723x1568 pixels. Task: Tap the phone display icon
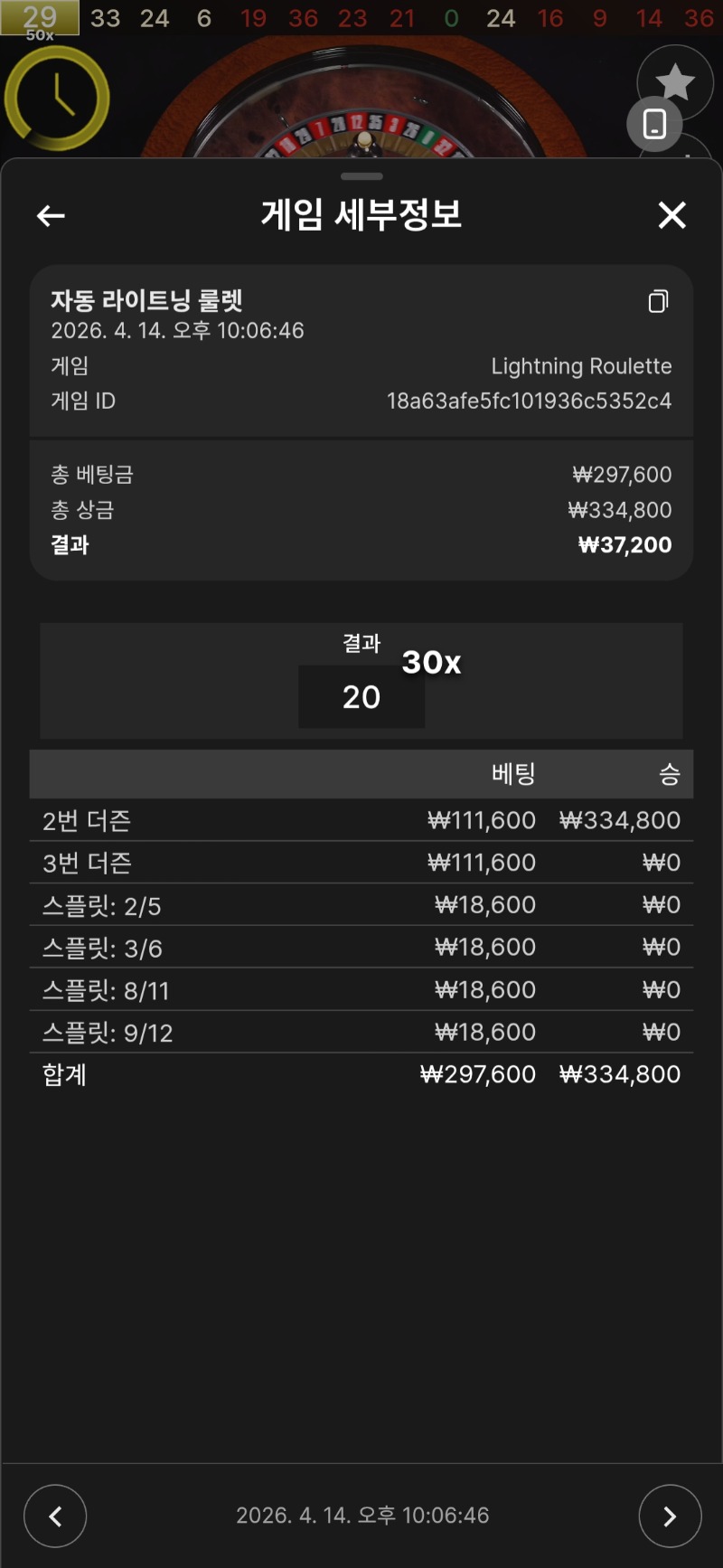pyautogui.click(x=654, y=124)
